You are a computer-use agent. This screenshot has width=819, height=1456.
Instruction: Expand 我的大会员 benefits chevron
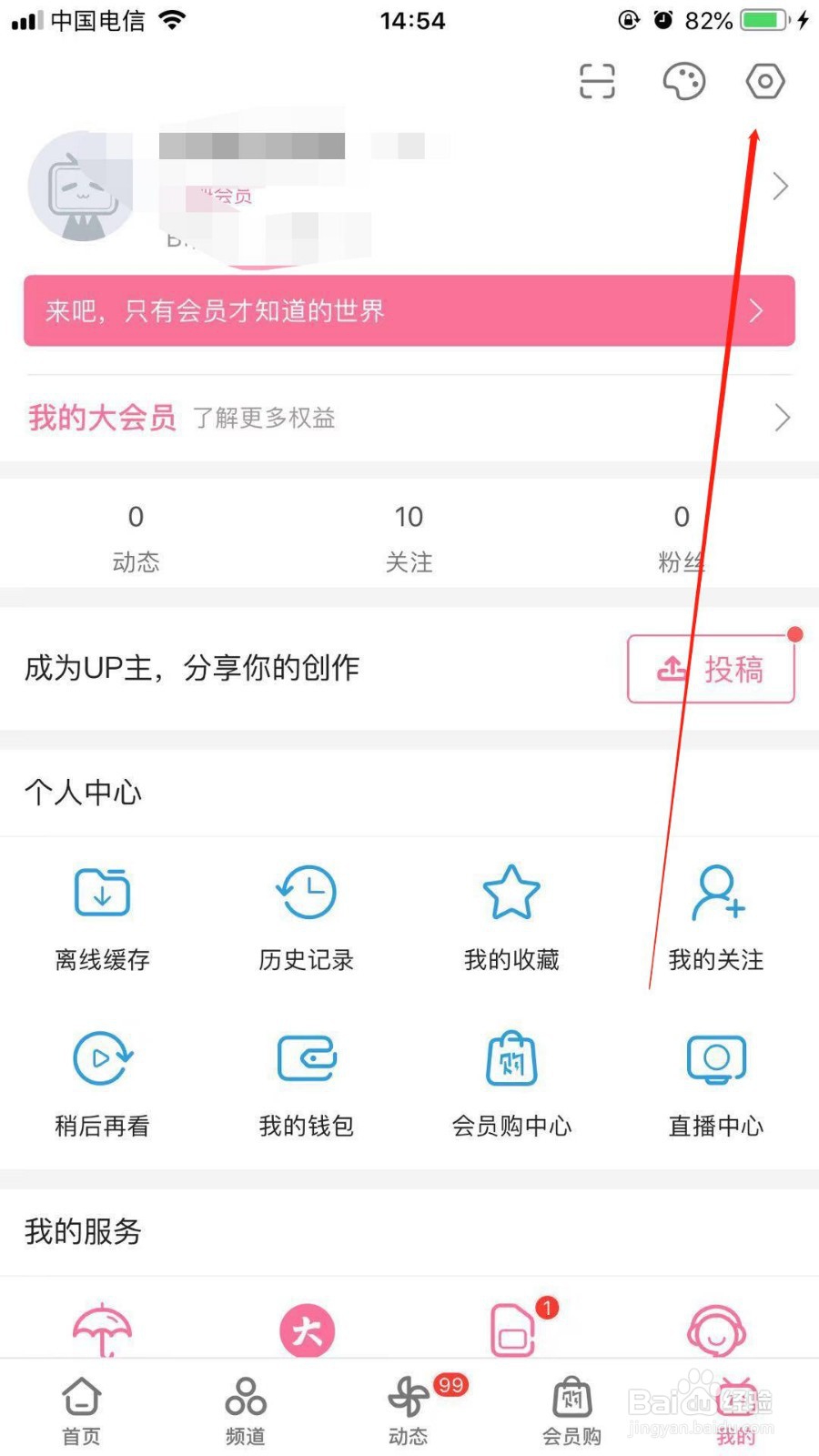783,418
